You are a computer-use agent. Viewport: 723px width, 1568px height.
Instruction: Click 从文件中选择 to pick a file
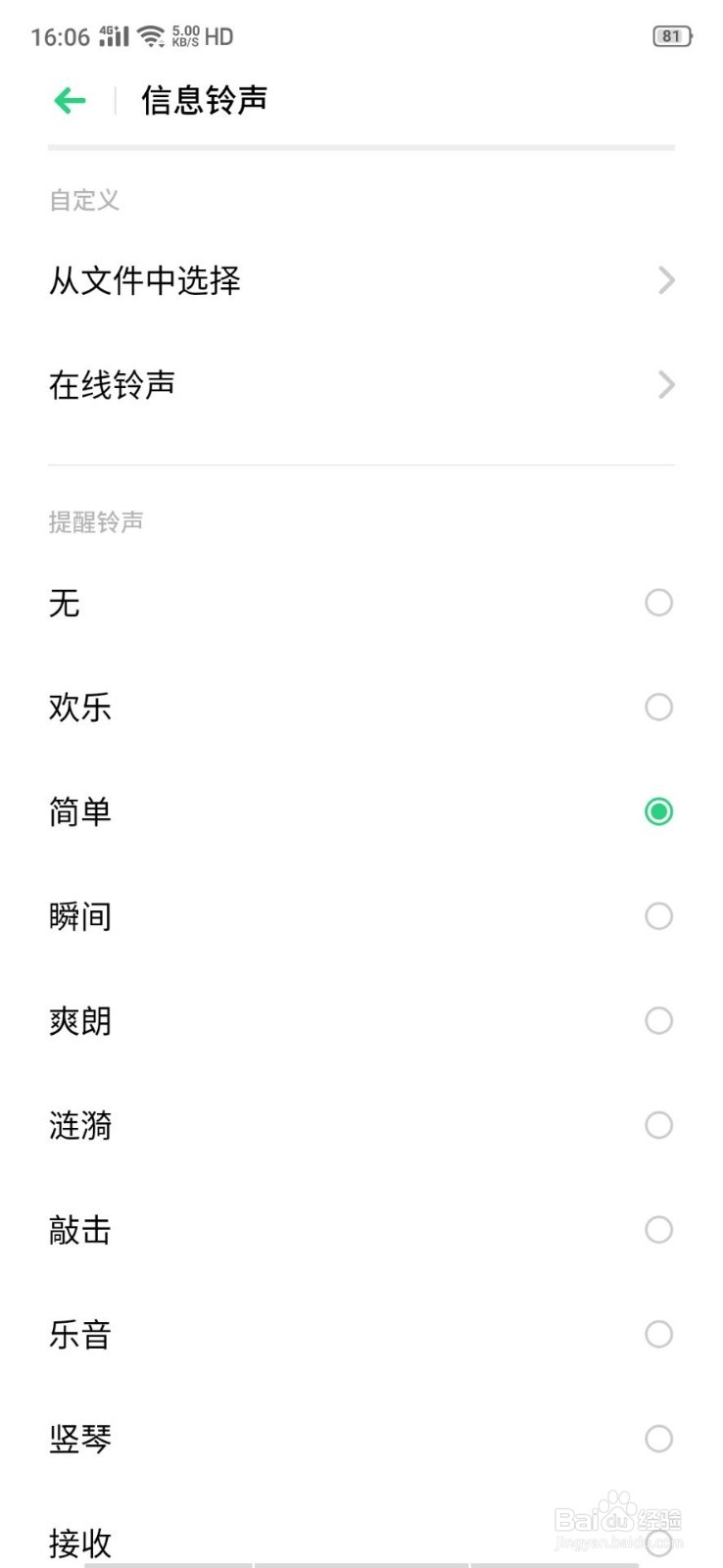(145, 281)
